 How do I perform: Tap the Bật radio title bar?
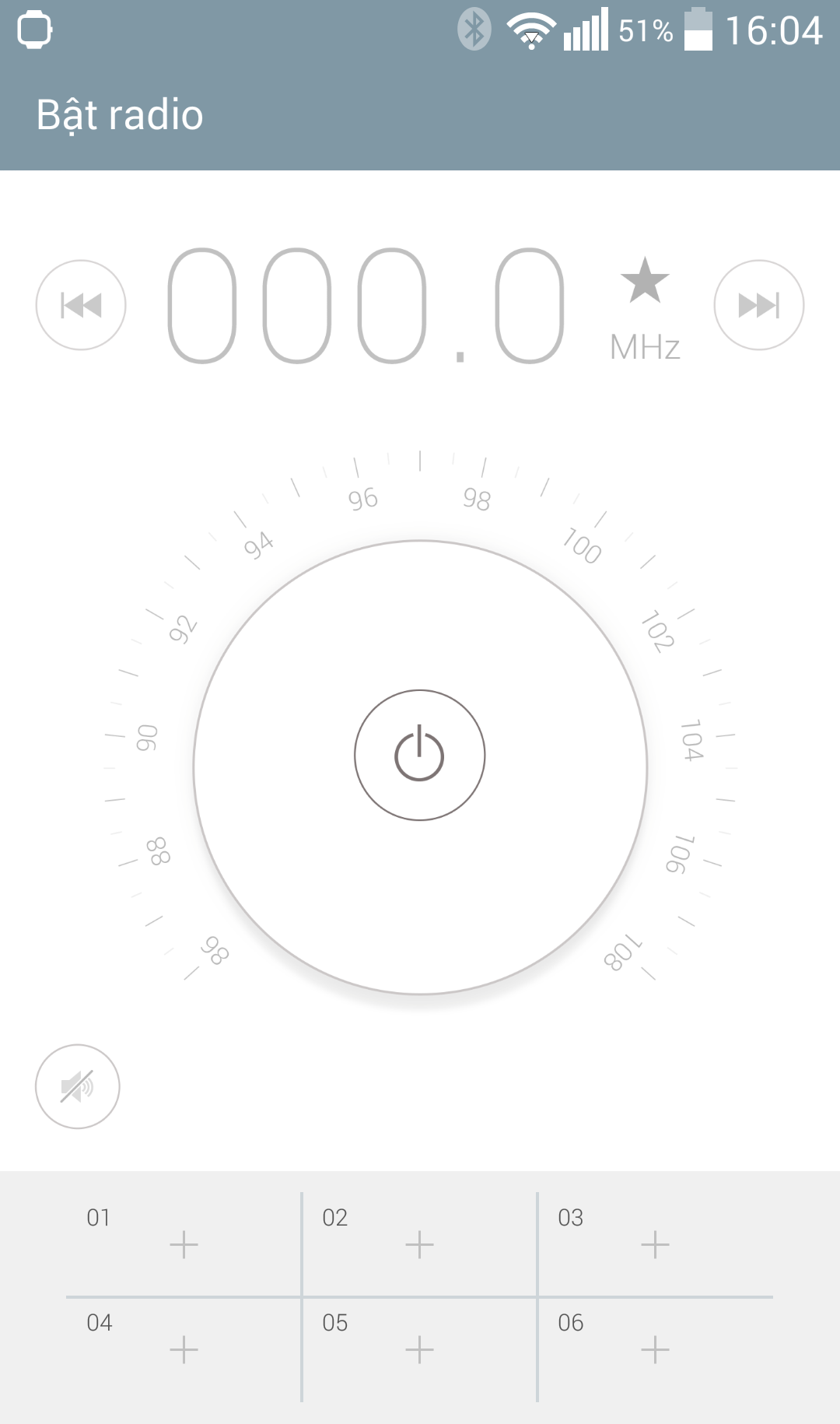click(x=118, y=114)
